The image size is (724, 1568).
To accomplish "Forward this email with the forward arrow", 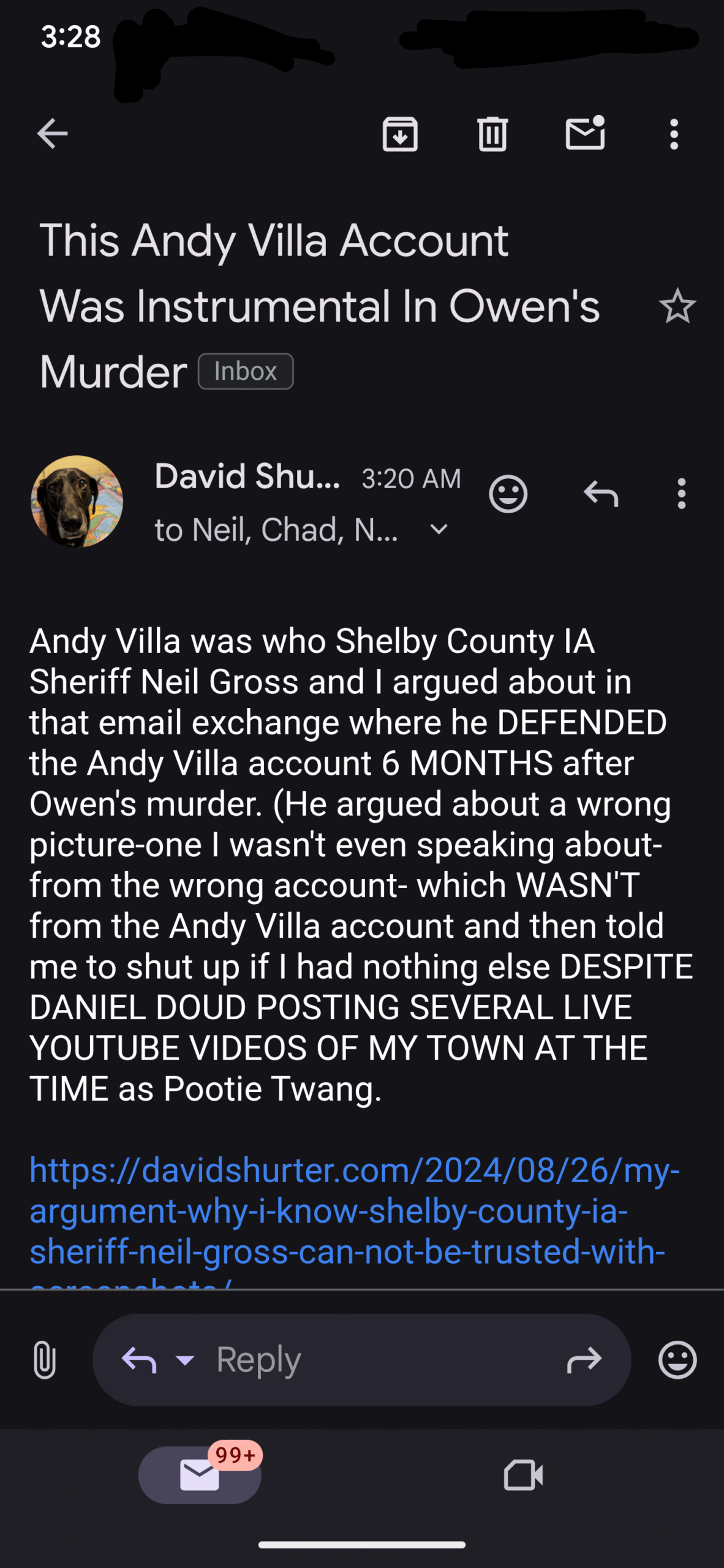I will [584, 1360].
